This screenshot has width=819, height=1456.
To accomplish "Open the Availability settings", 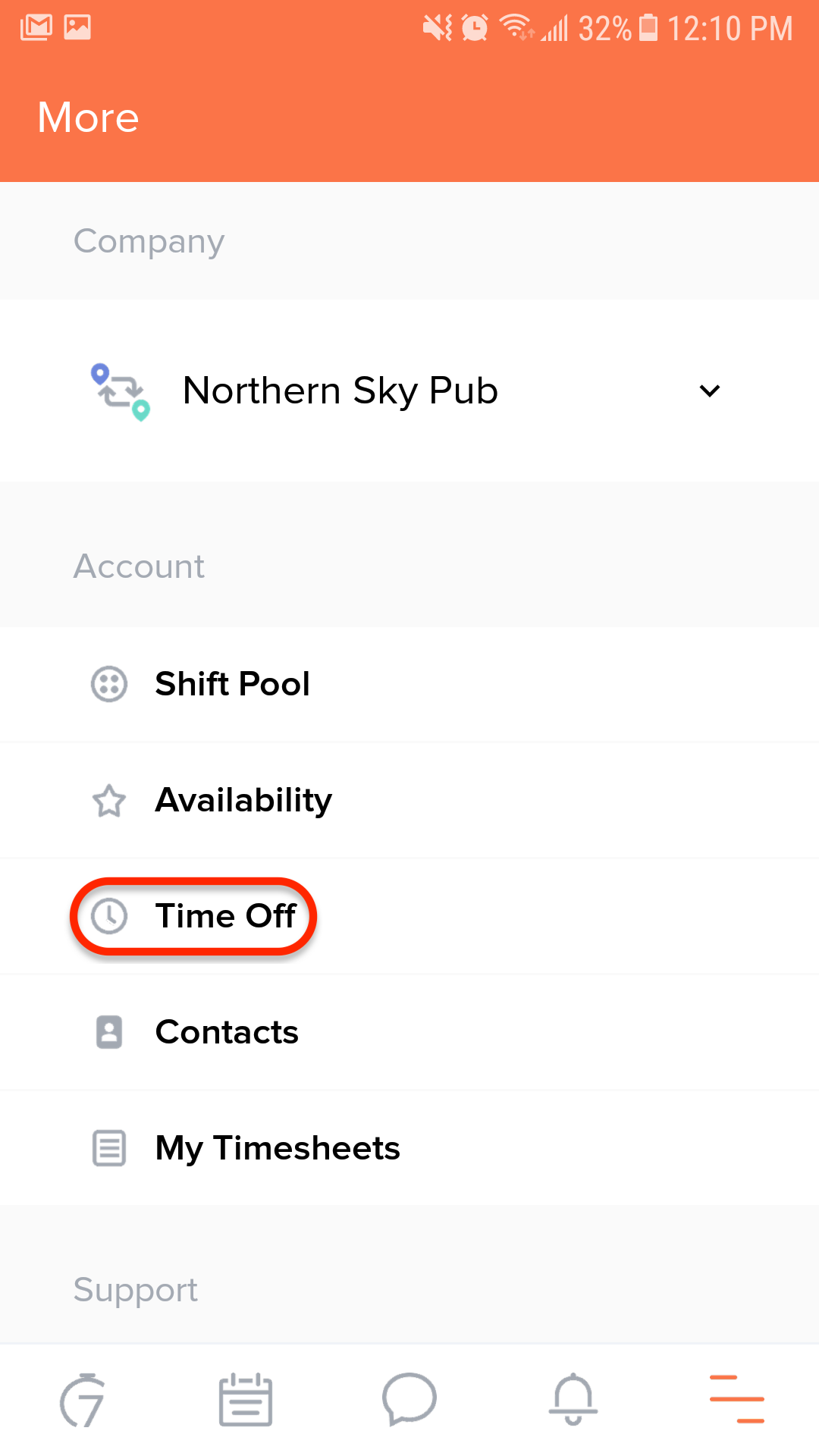I will pyautogui.click(x=243, y=800).
